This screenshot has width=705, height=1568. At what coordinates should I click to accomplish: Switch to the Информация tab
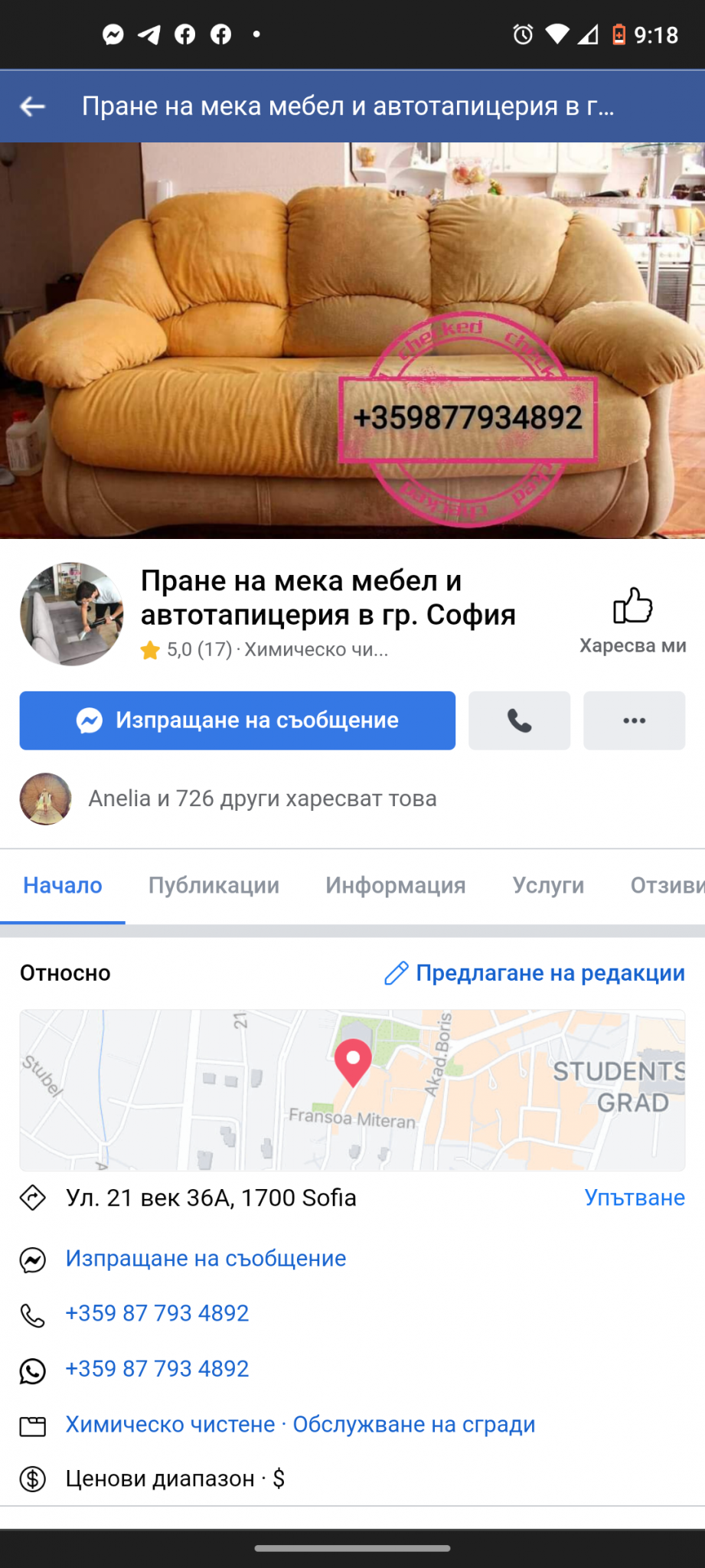(395, 885)
